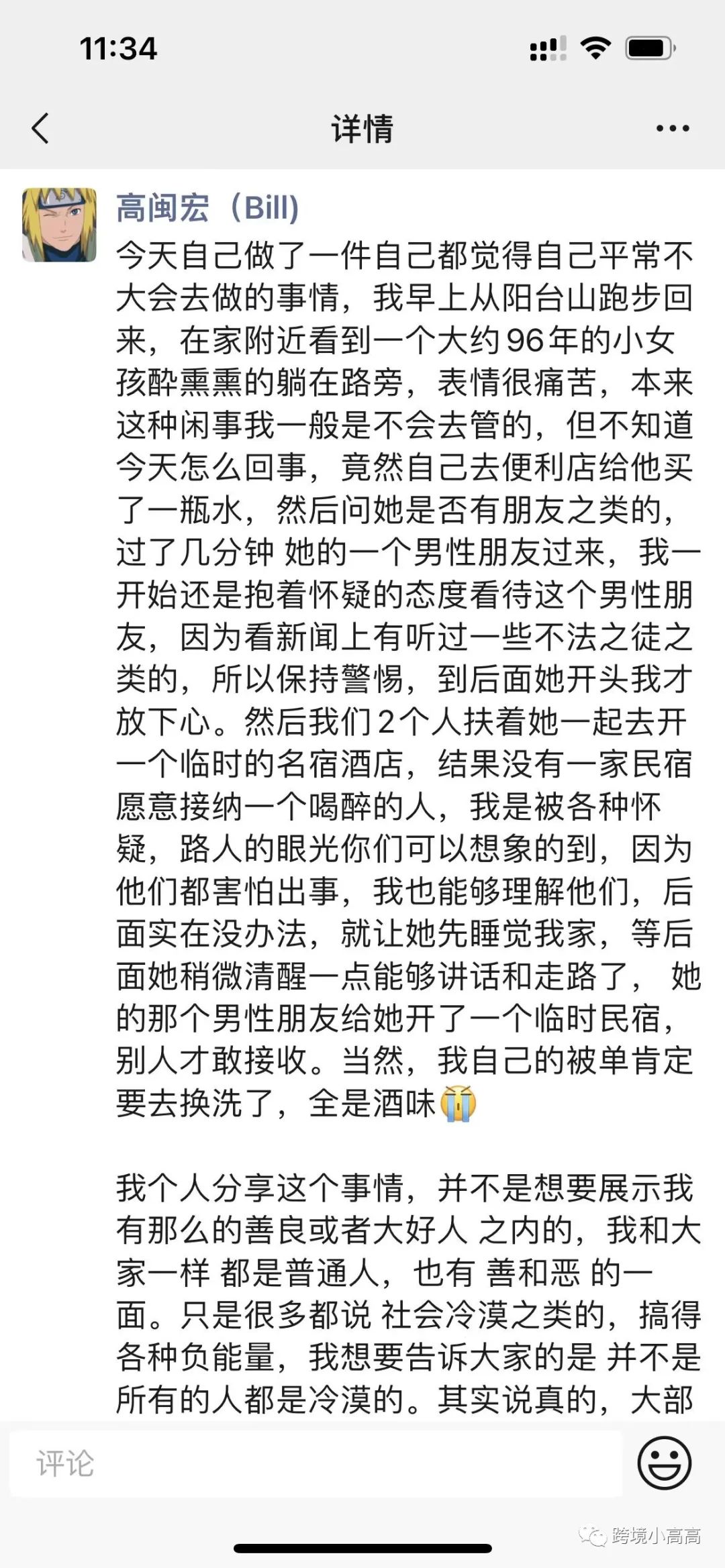Go back from the 详情 page
This screenshot has width=725, height=1568.
[x=40, y=128]
